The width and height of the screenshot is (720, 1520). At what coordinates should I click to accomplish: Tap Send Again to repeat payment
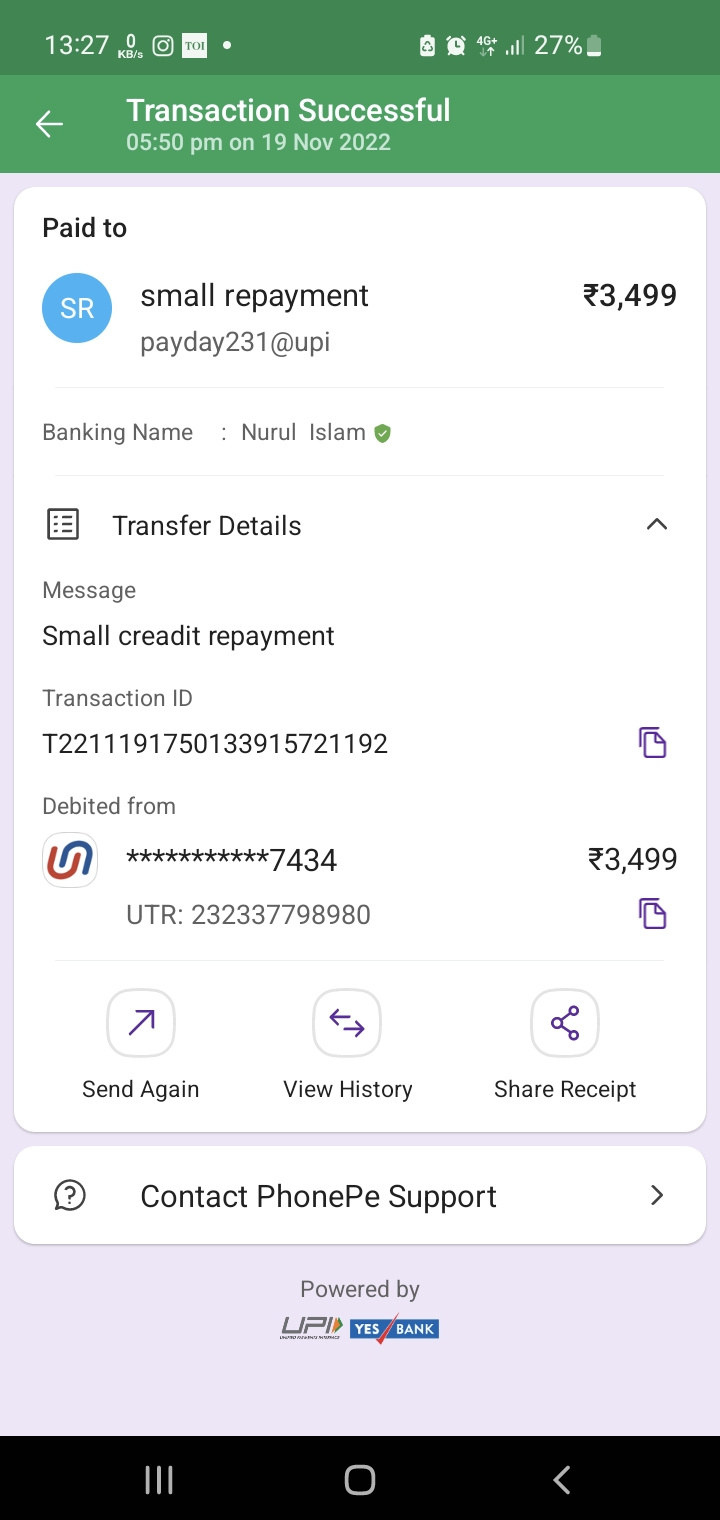click(x=141, y=1023)
